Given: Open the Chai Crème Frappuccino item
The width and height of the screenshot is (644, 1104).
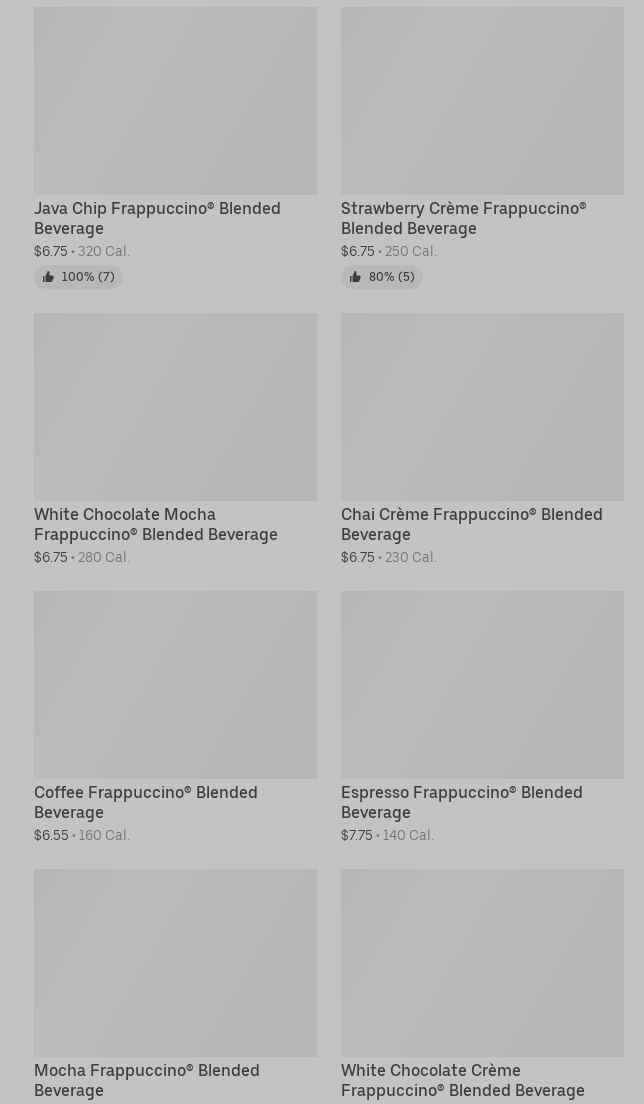Looking at the screenshot, I should tap(482, 439).
